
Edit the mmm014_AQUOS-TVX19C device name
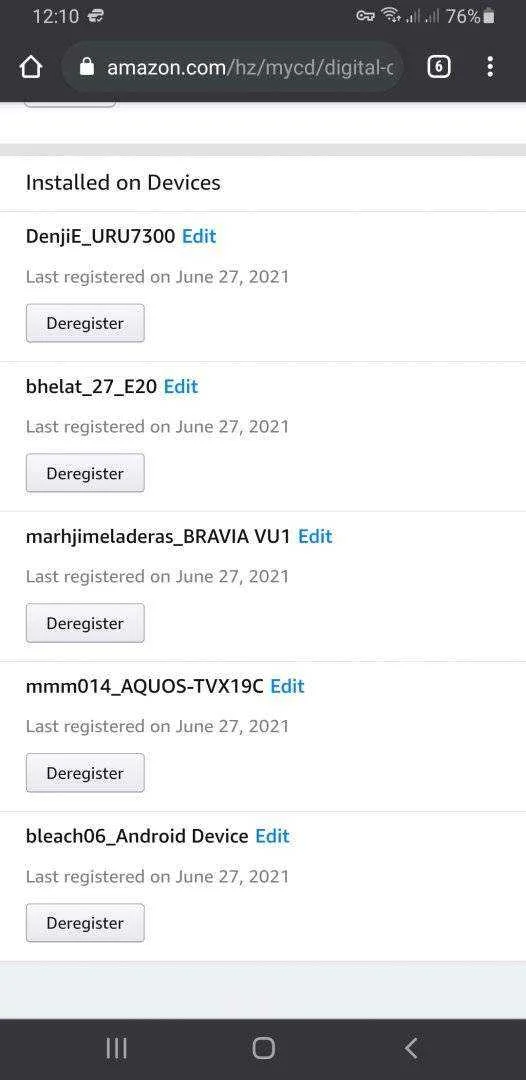(x=287, y=686)
